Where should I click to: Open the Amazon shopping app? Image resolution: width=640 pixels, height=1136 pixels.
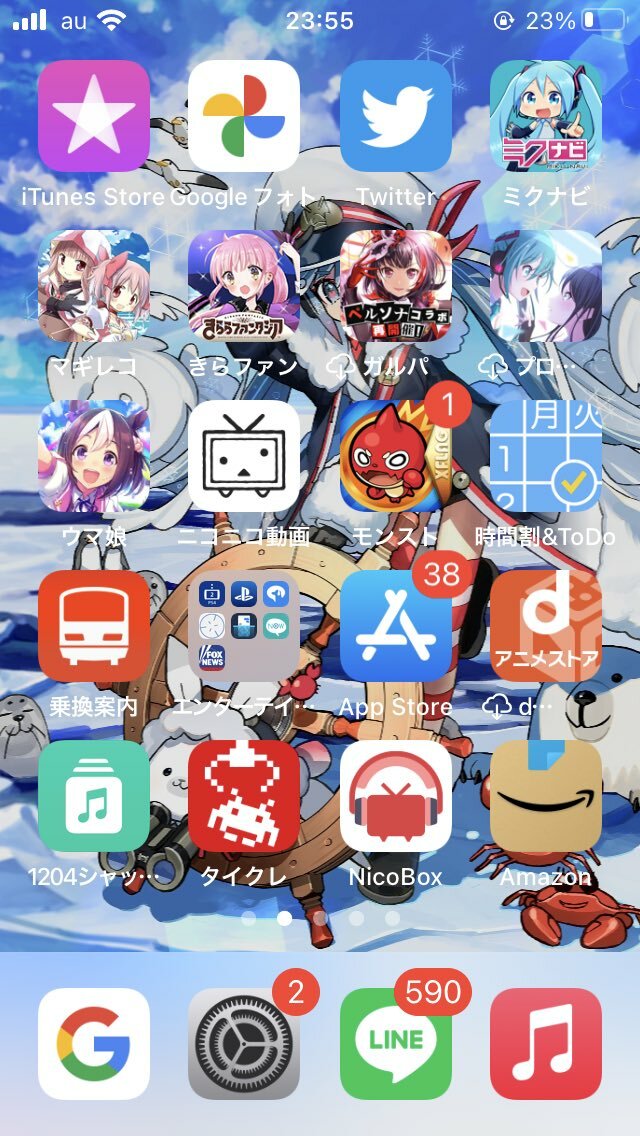click(x=546, y=796)
